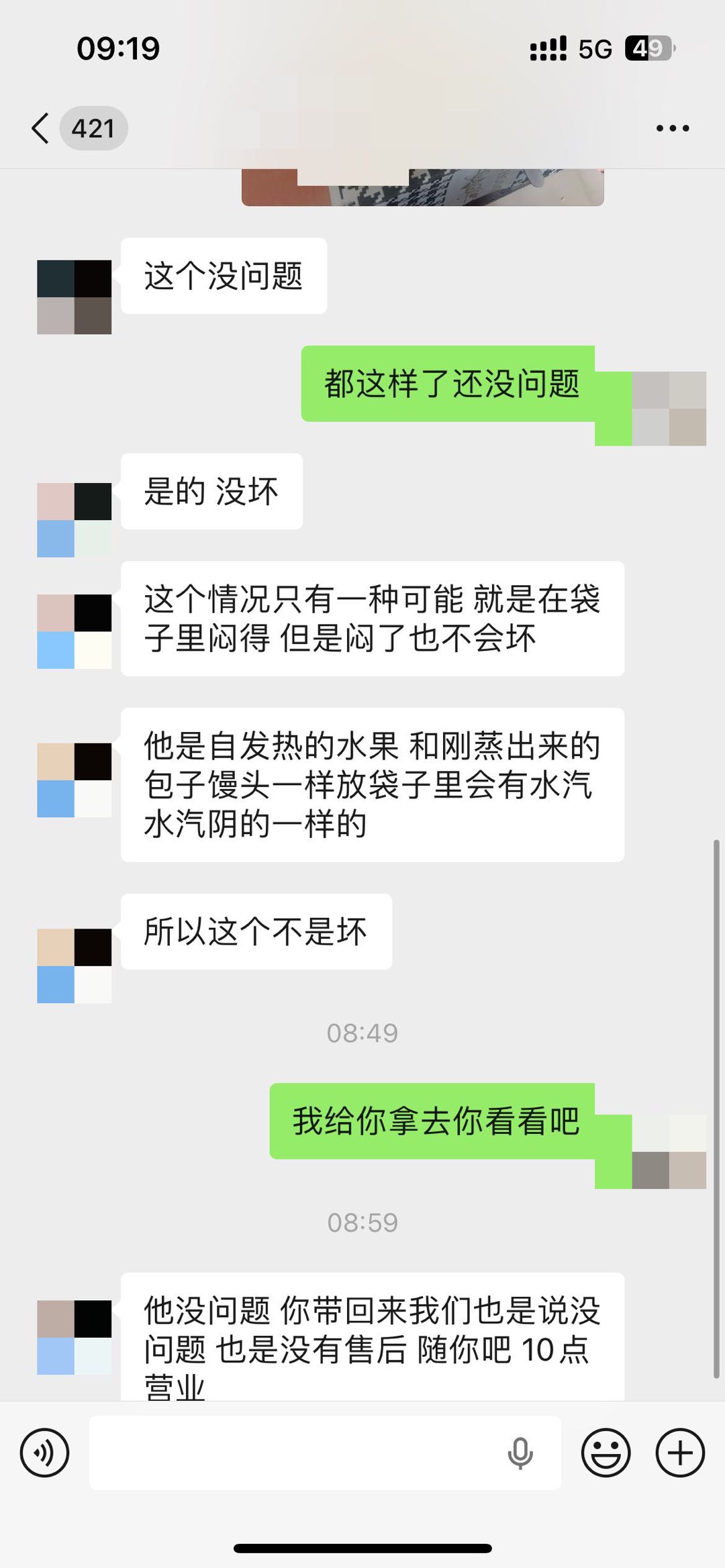Open the shared photo at the top
Viewport: 725px width, 1568px height.
pos(423,187)
